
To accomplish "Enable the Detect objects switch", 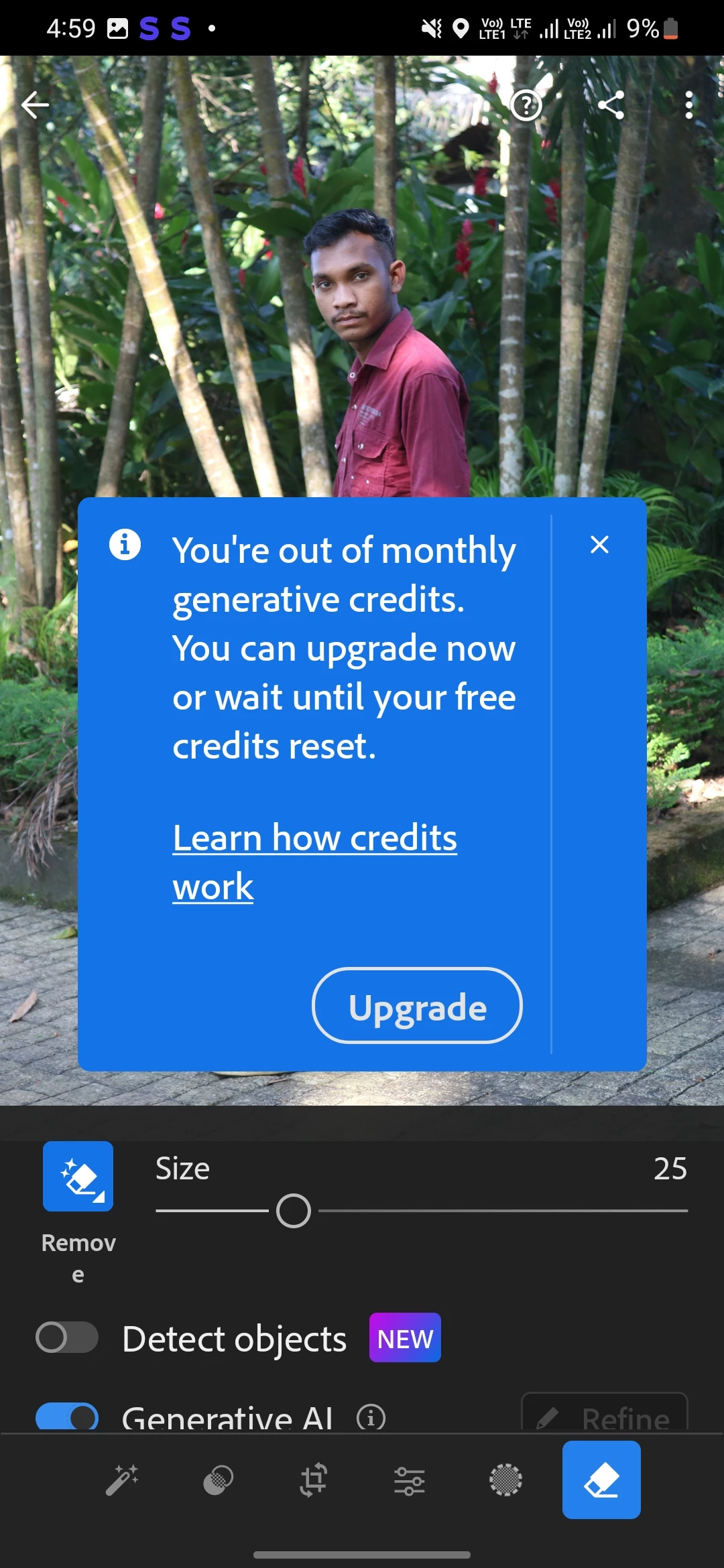I will pyautogui.click(x=66, y=1337).
